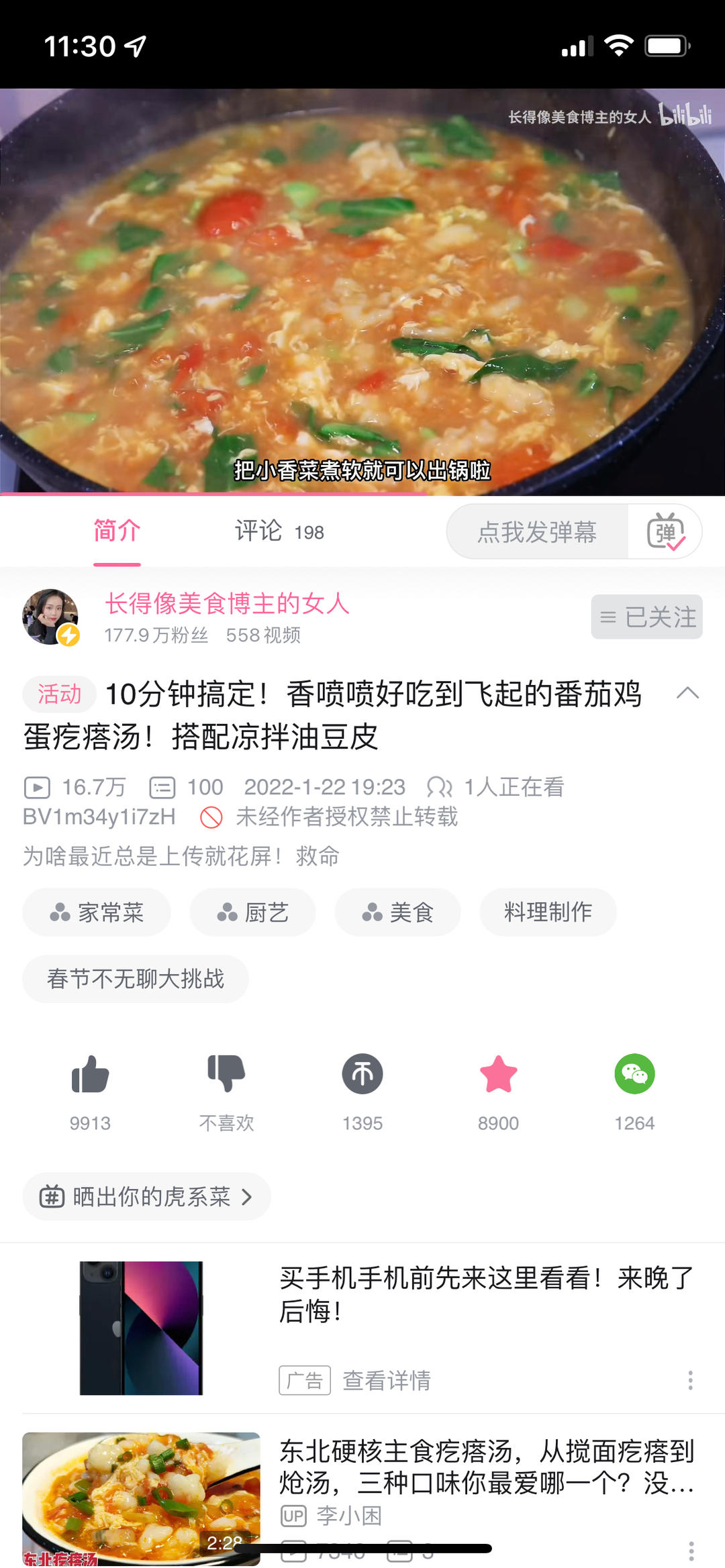Open the 家常菜 tag chip
The image size is (725, 1568).
pos(97,912)
